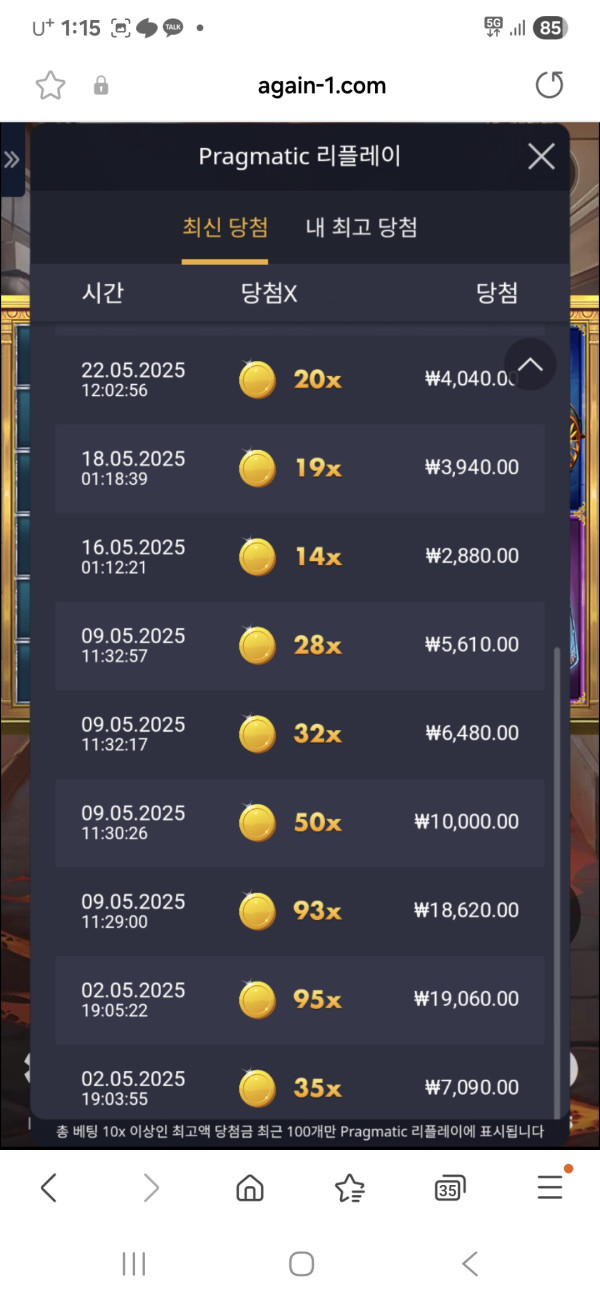
Task: Expand the side panel double-arrow
Action: point(12,160)
